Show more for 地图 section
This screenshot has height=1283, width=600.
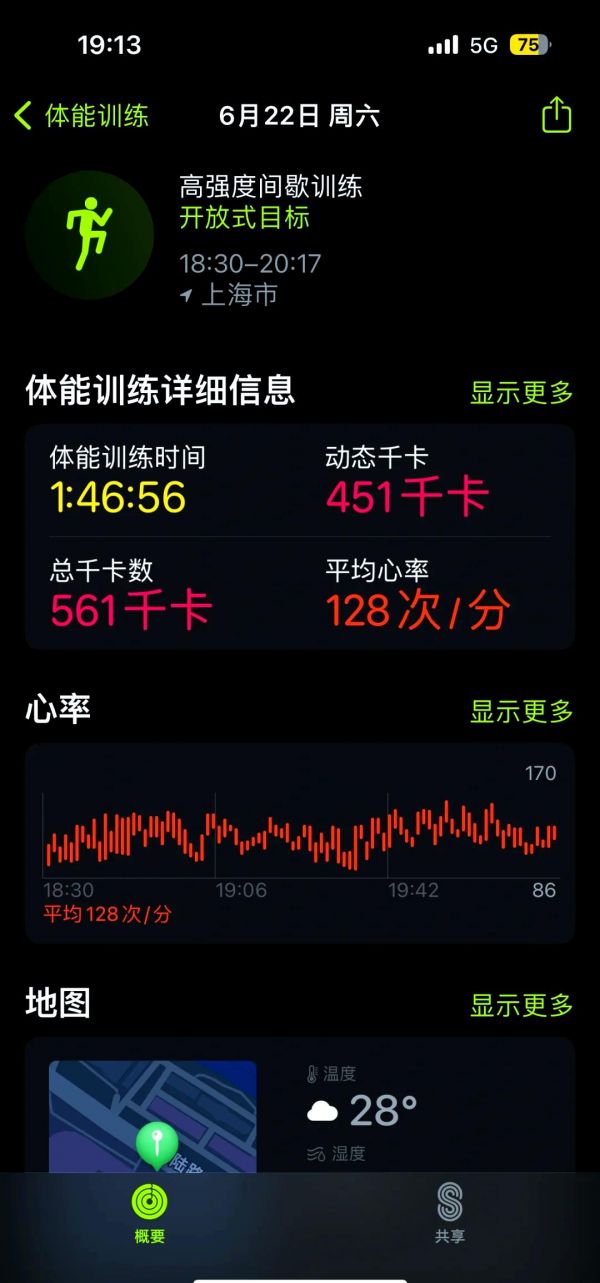click(x=522, y=1004)
